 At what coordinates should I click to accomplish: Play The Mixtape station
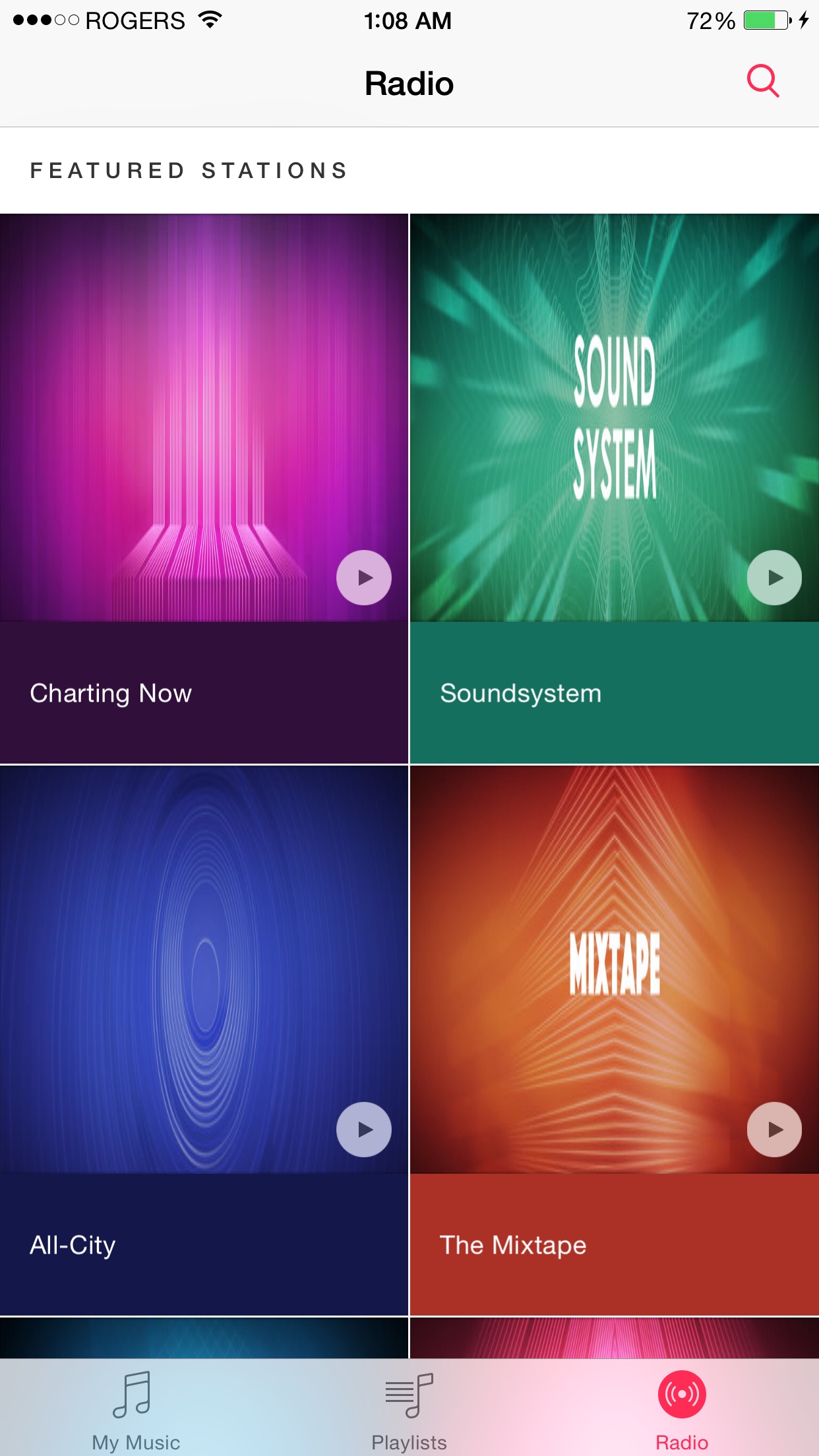774,1130
